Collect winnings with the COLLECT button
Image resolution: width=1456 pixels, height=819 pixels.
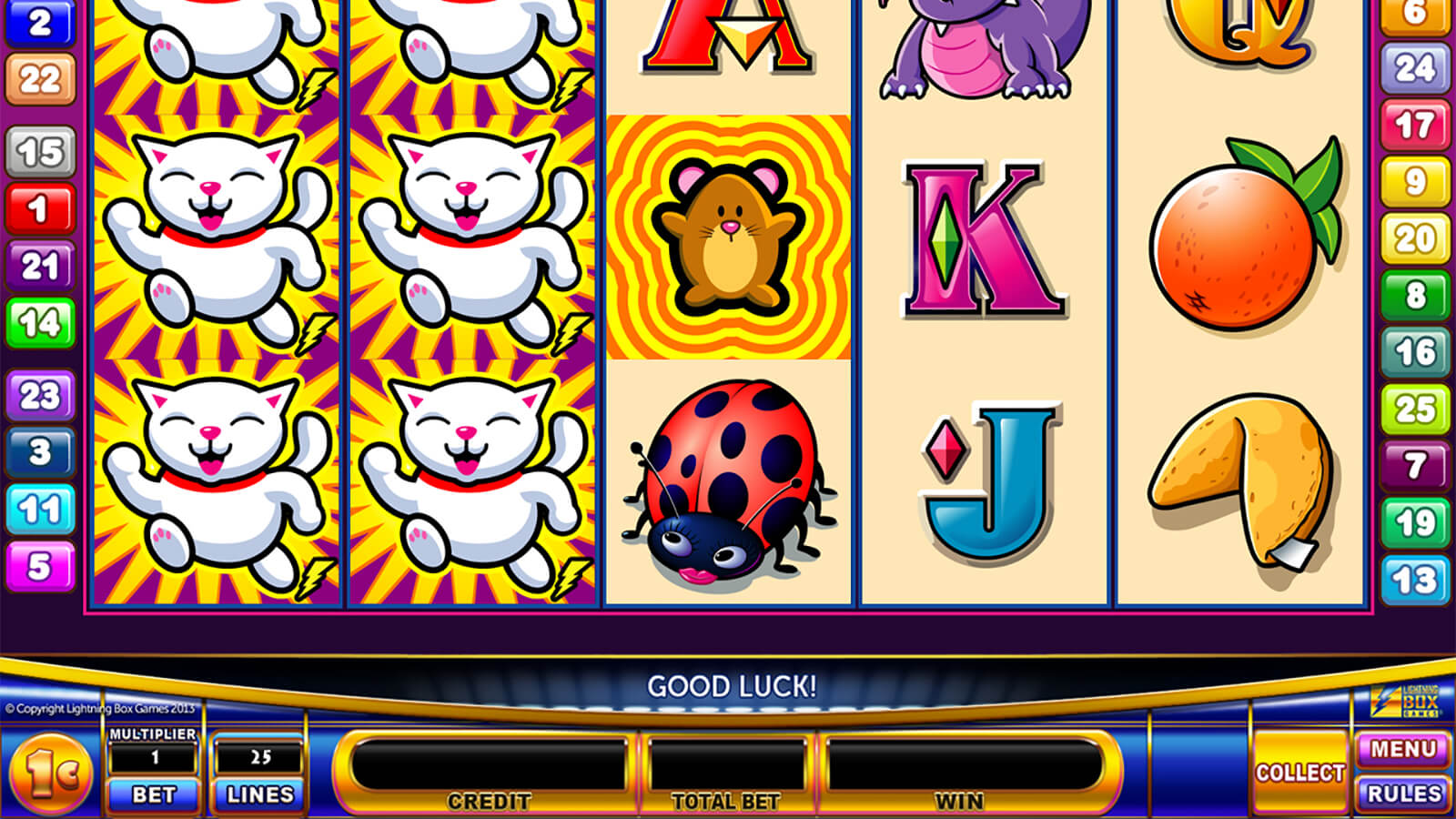[x=1300, y=773]
